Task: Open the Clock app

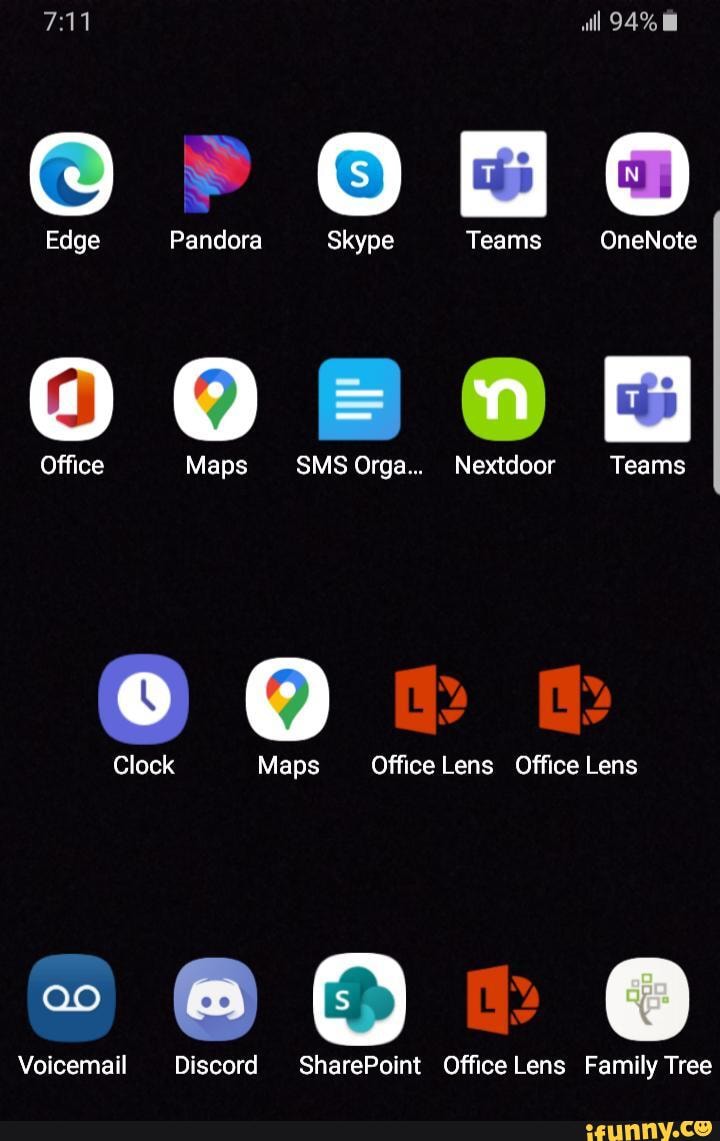Action: click(143, 698)
